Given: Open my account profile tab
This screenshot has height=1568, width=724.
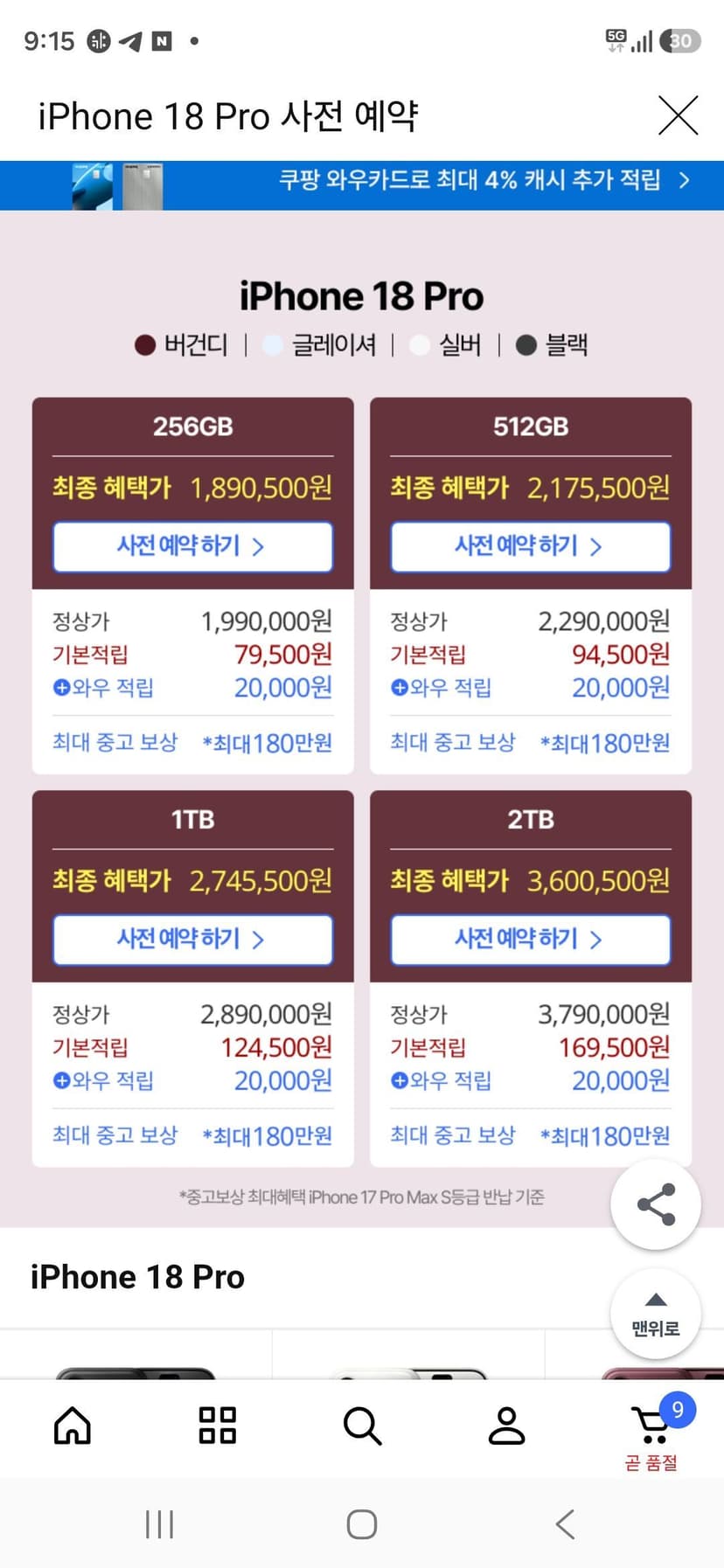Looking at the screenshot, I should click(x=506, y=1426).
